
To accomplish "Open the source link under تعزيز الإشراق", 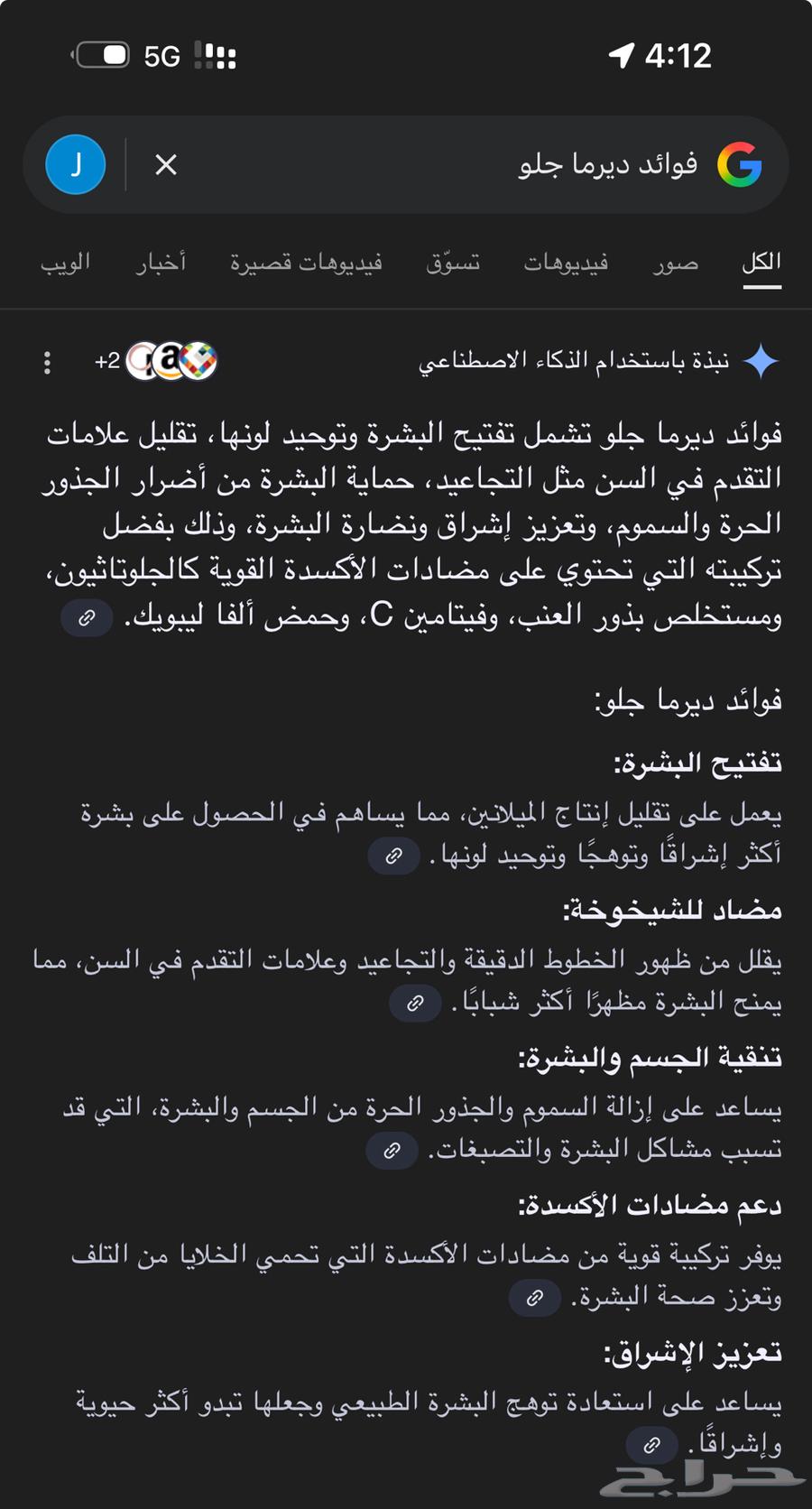I will click(651, 1445).
